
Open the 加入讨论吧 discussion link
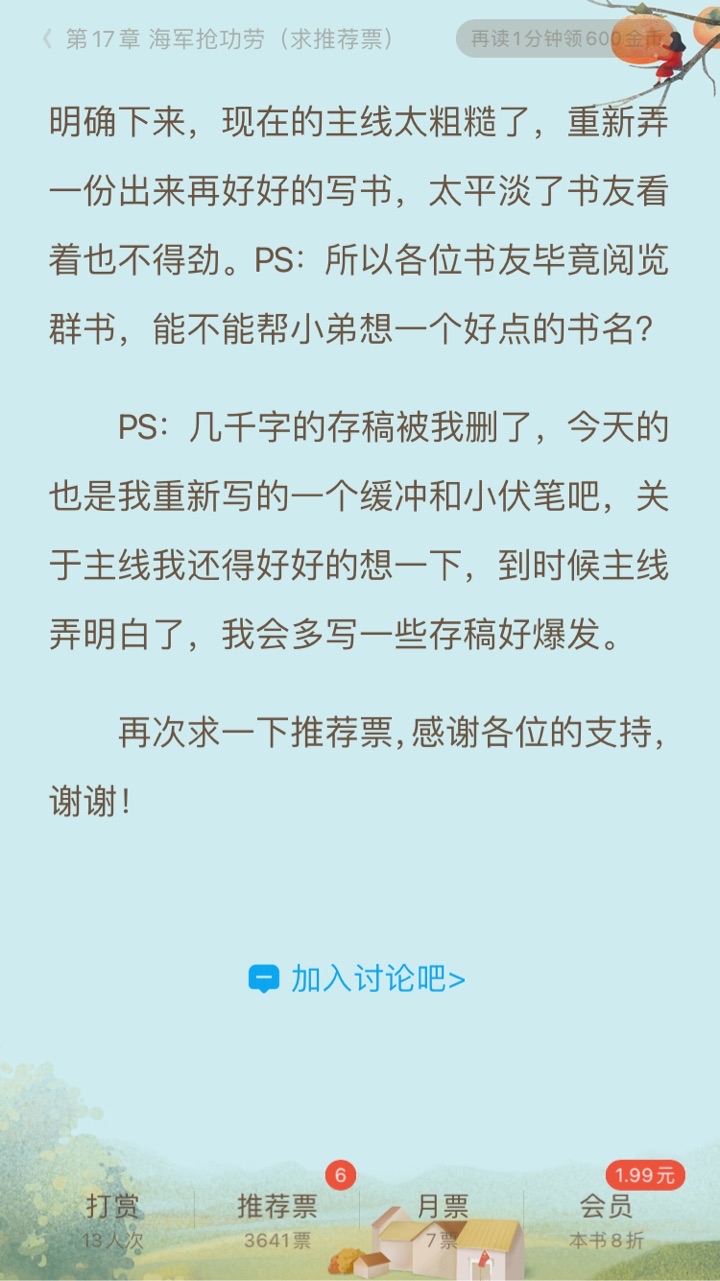point(357,978)
